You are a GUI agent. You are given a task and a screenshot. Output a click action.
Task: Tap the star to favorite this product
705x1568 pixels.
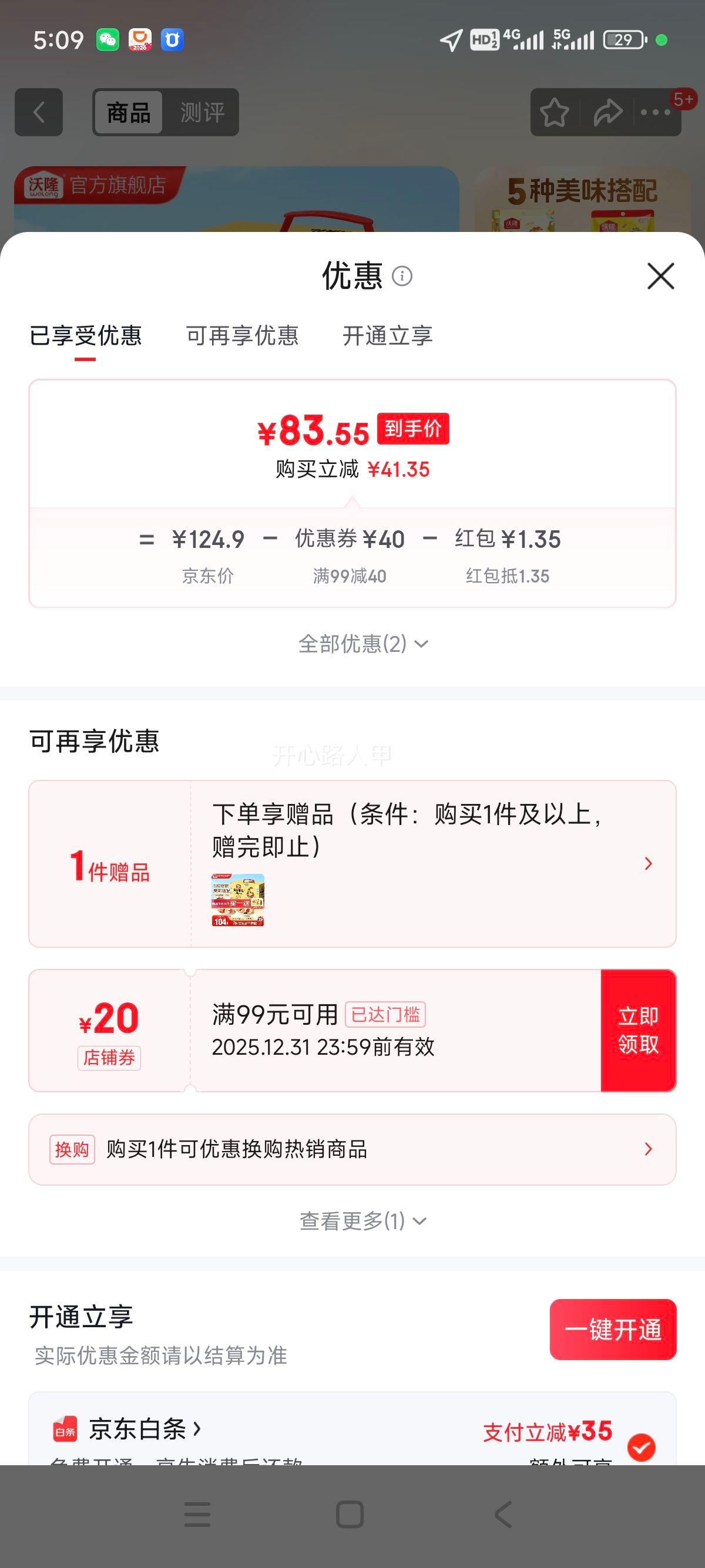click(x=555, y=112)
